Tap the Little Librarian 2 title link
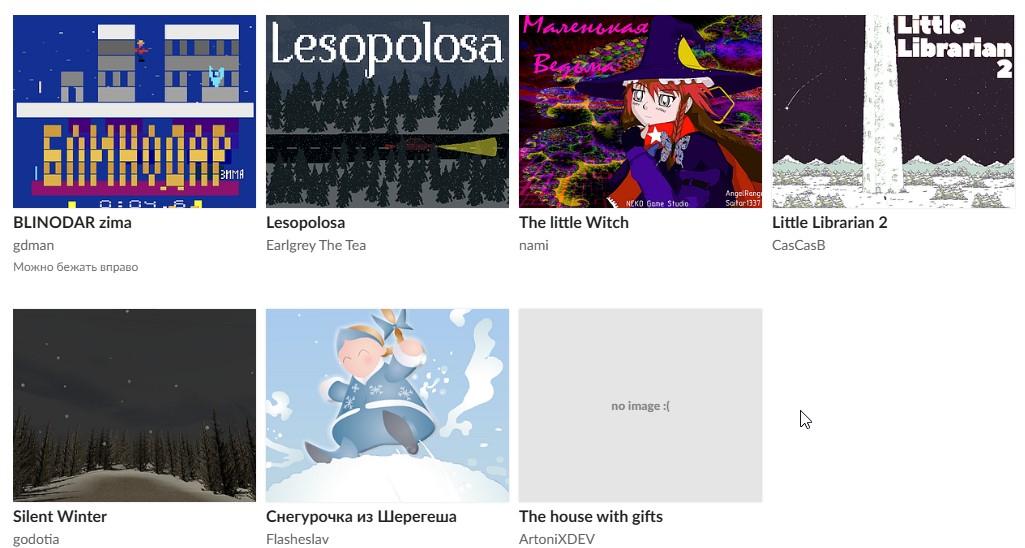1025x548 pixels. pos(830,222)
